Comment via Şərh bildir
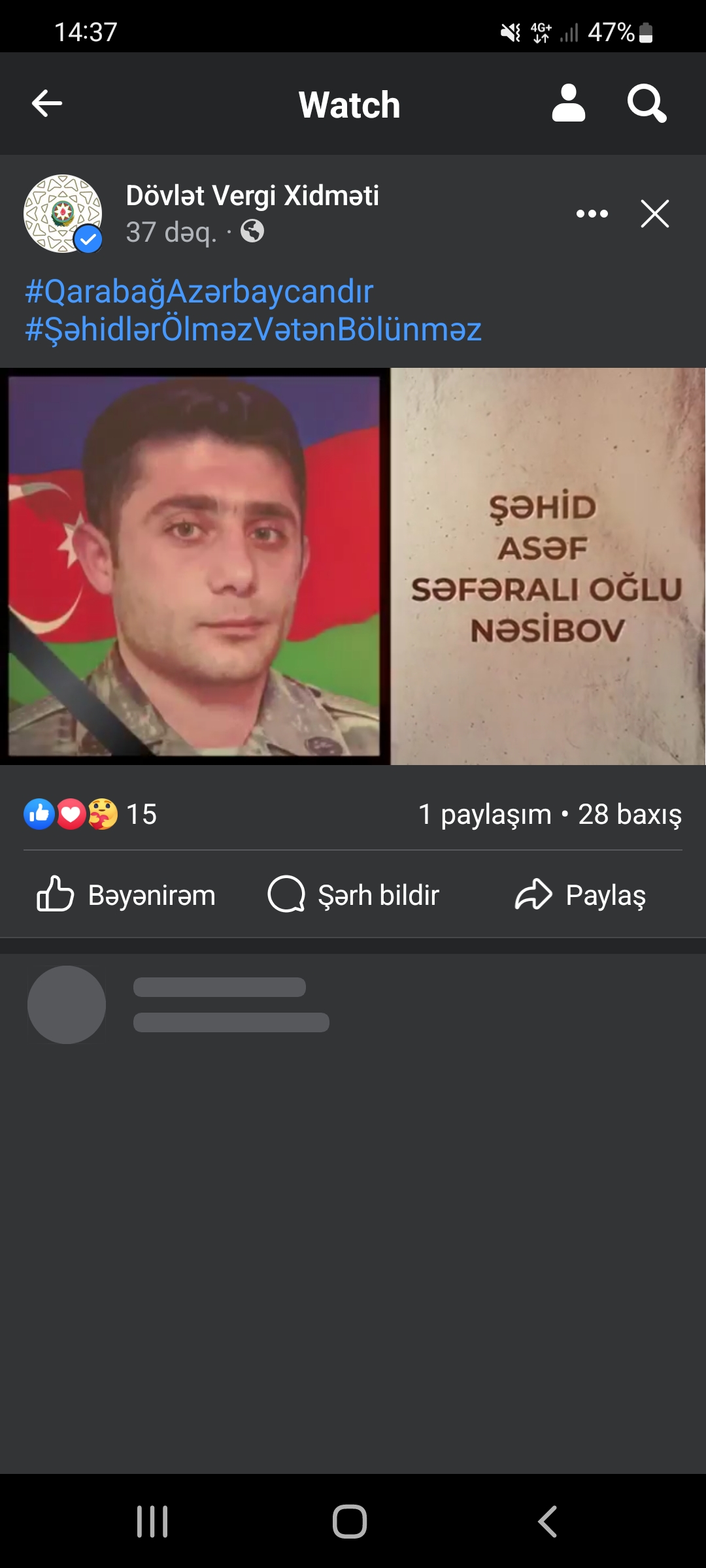The image size is (706, 1568). point(353,894)
